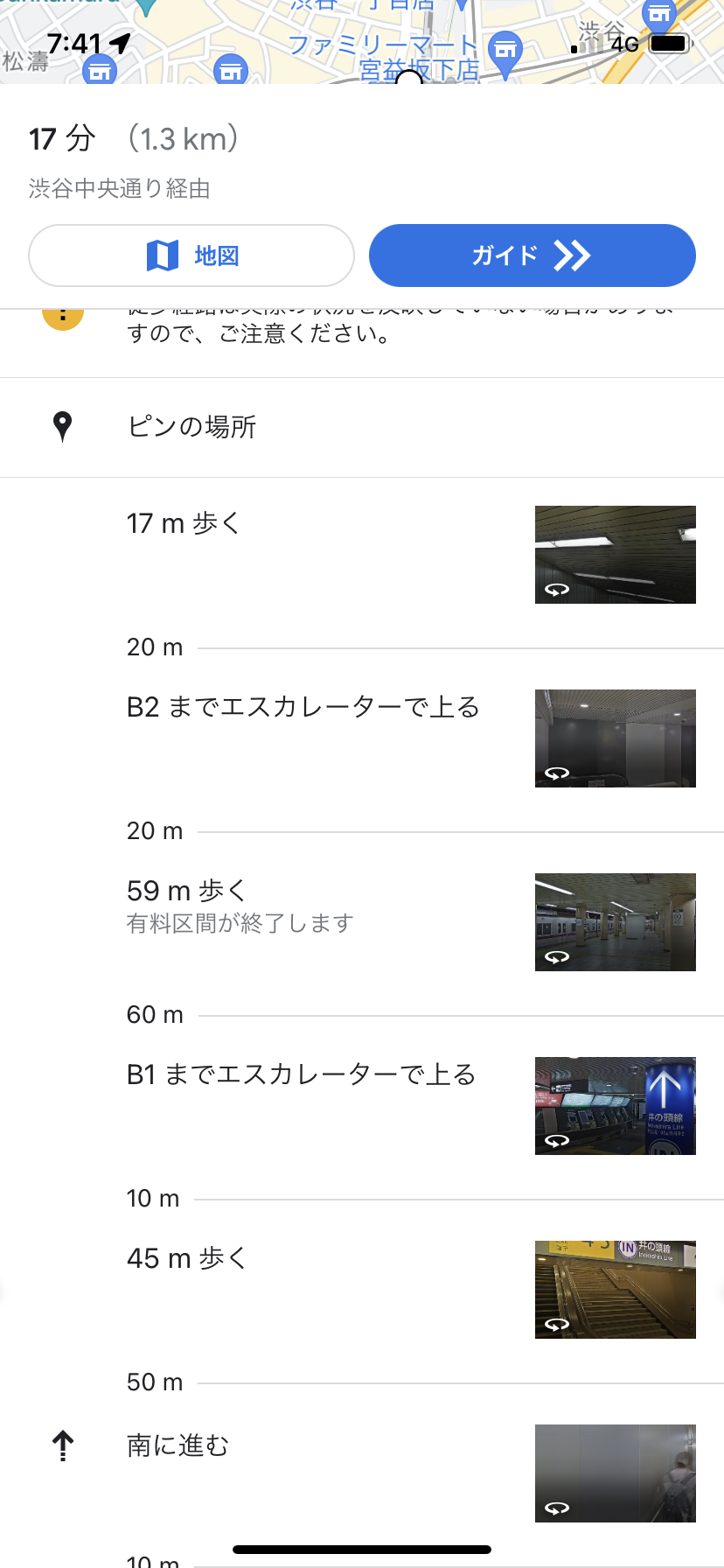Viewport: 724px width, 1568px height.
Task: Show Street View for B1 escalator step
Action: point(615,1106)
